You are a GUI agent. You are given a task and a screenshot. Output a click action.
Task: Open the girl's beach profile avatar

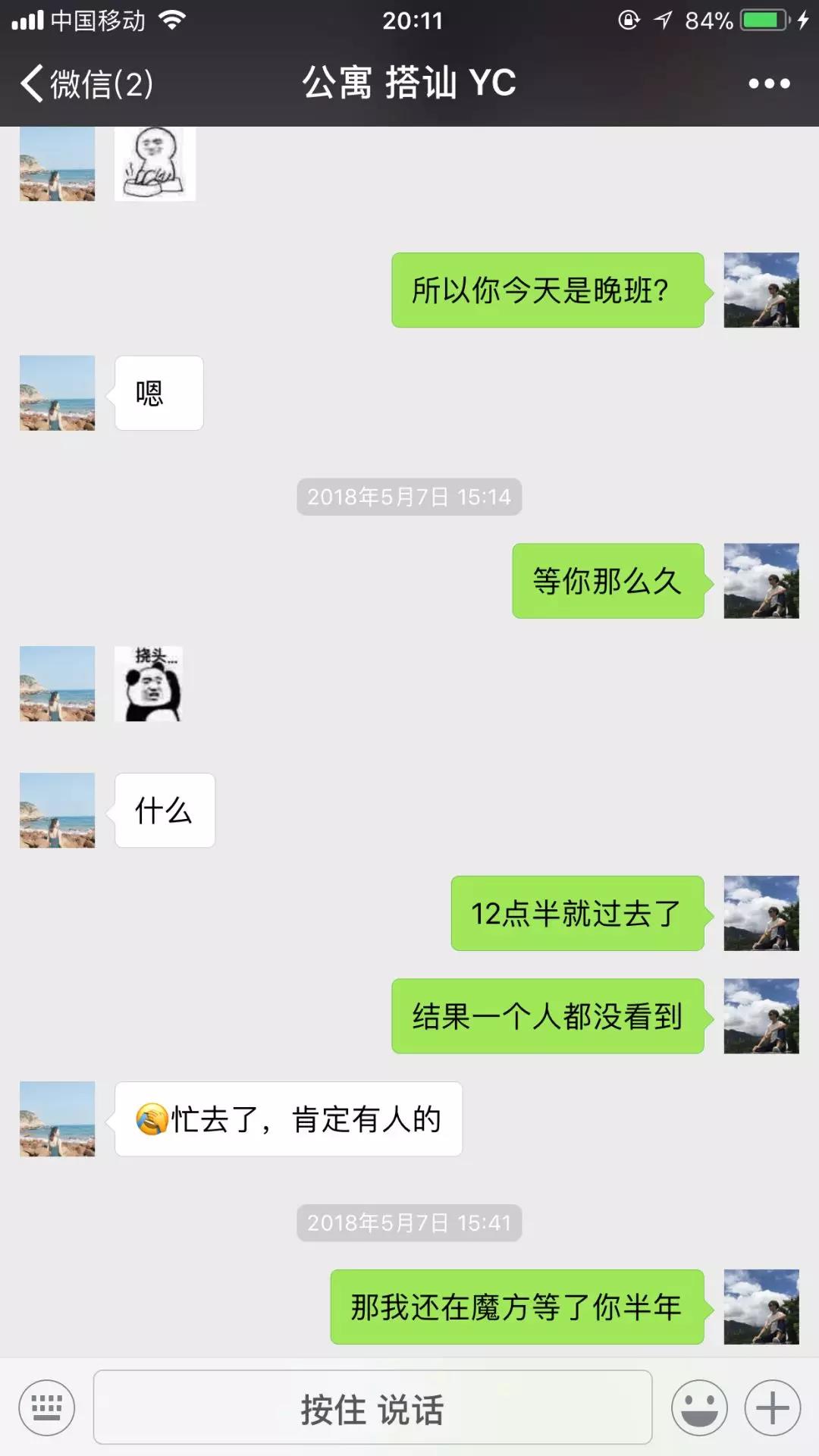click(x=57, y=393)
